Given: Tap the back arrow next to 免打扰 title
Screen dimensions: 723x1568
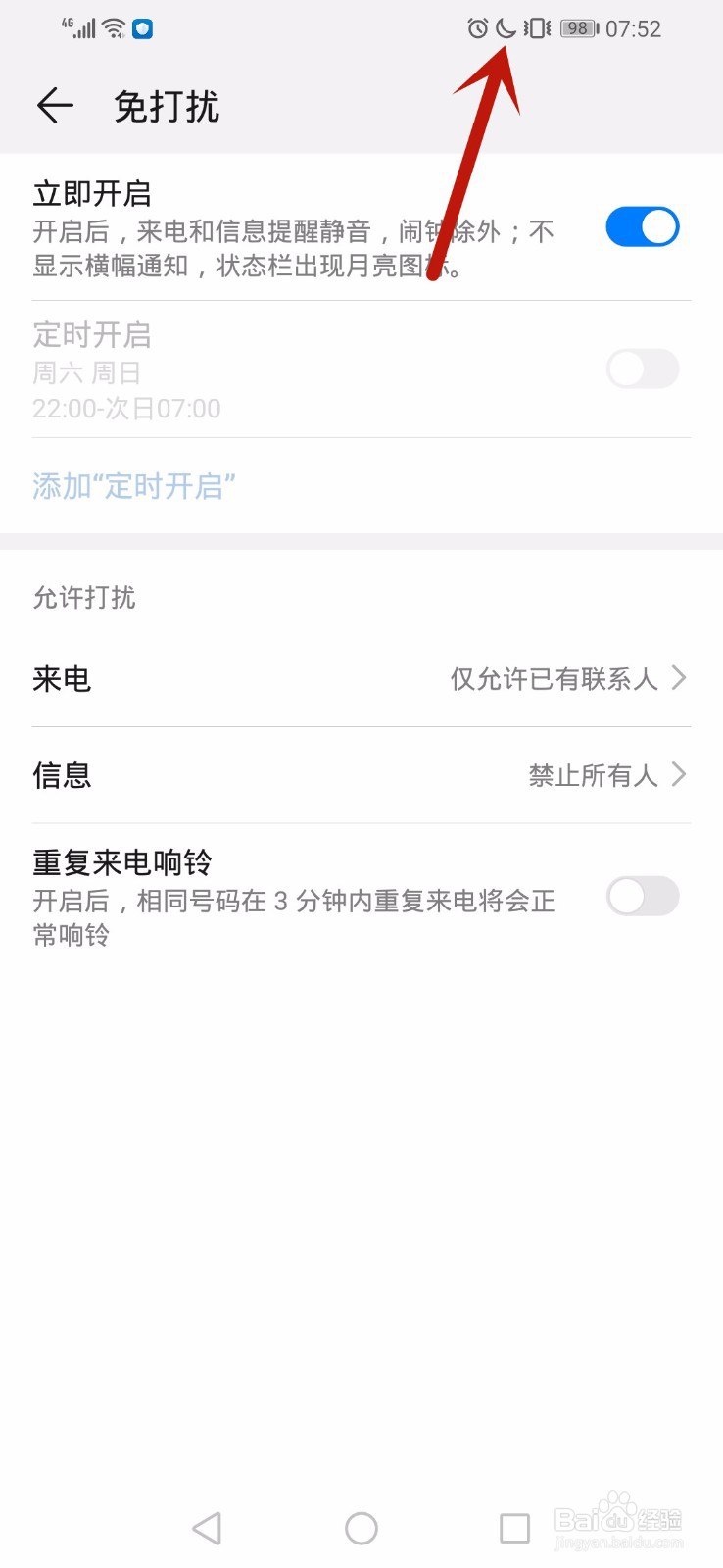Looking at the screenshot, I should [55, 106].
